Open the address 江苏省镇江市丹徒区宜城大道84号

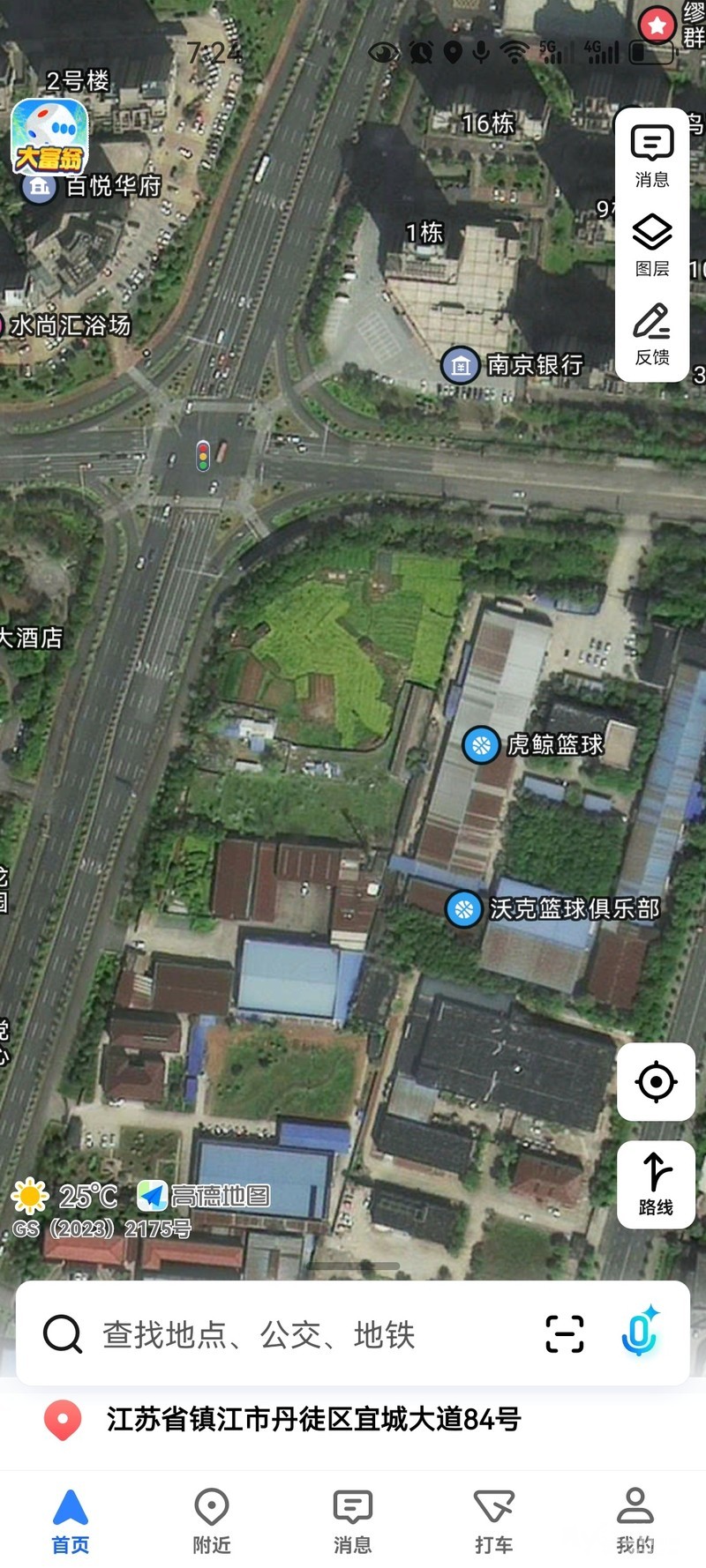313,1419
